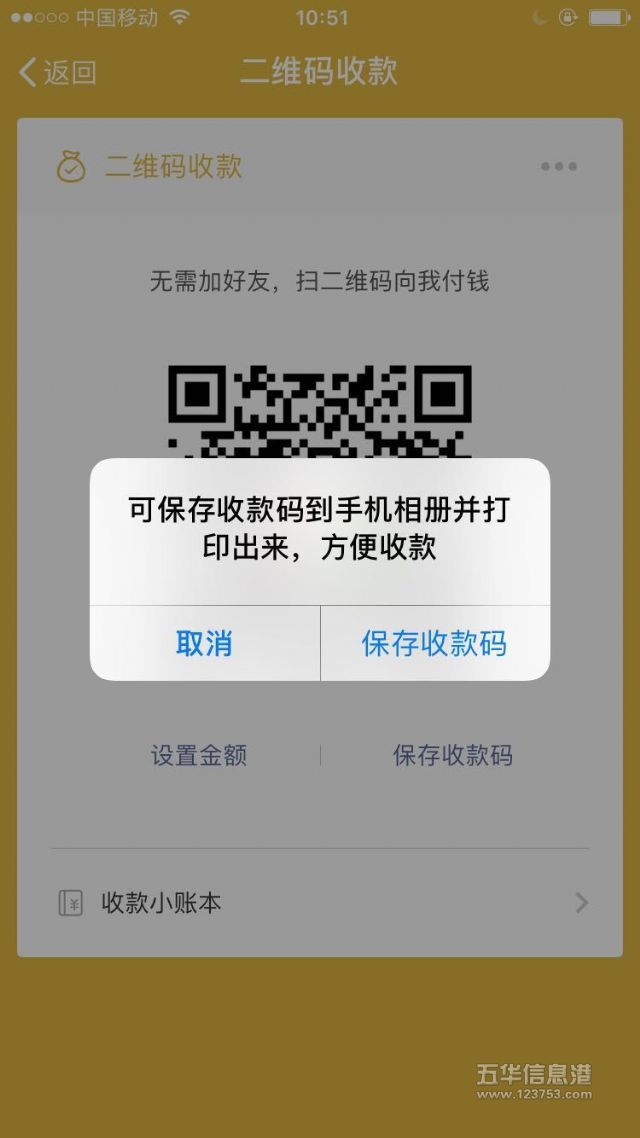Go back with the 返回 button
The height and width of the screenshot is (1138, 640).
[x=57, y=72]
